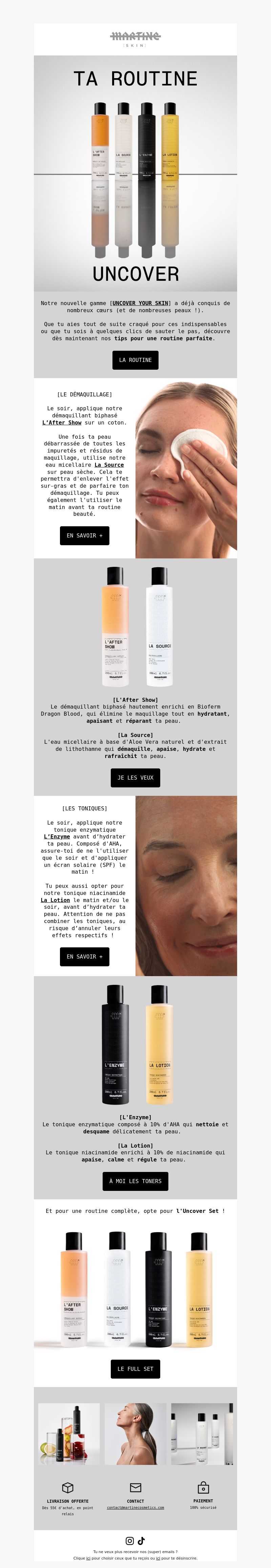
Task: Open the Instagram icon in footer
Action: [x=130, y=1541]
